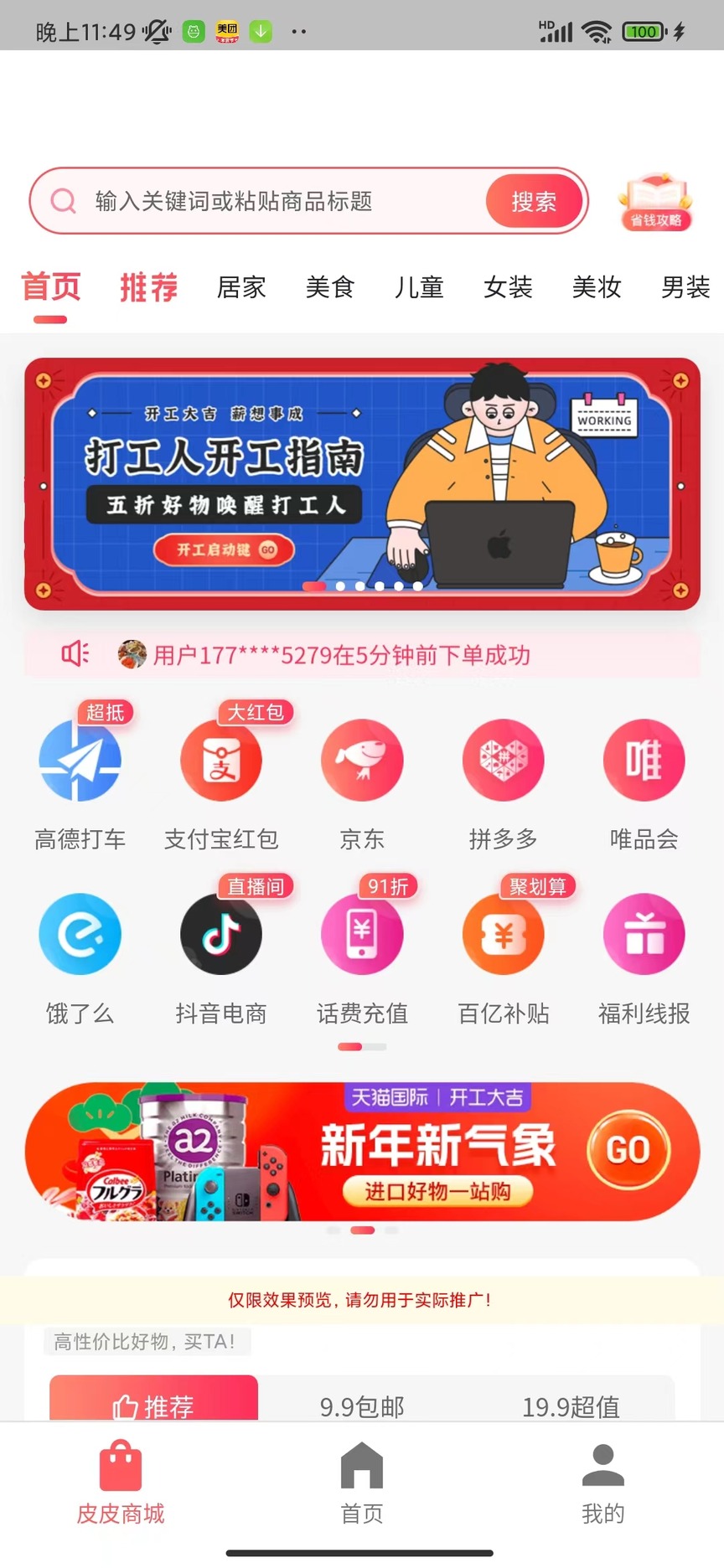The width and height of the screenshot is (724, 1568).
Task: Tap the red 搜索 button
Action: point(534,202)
